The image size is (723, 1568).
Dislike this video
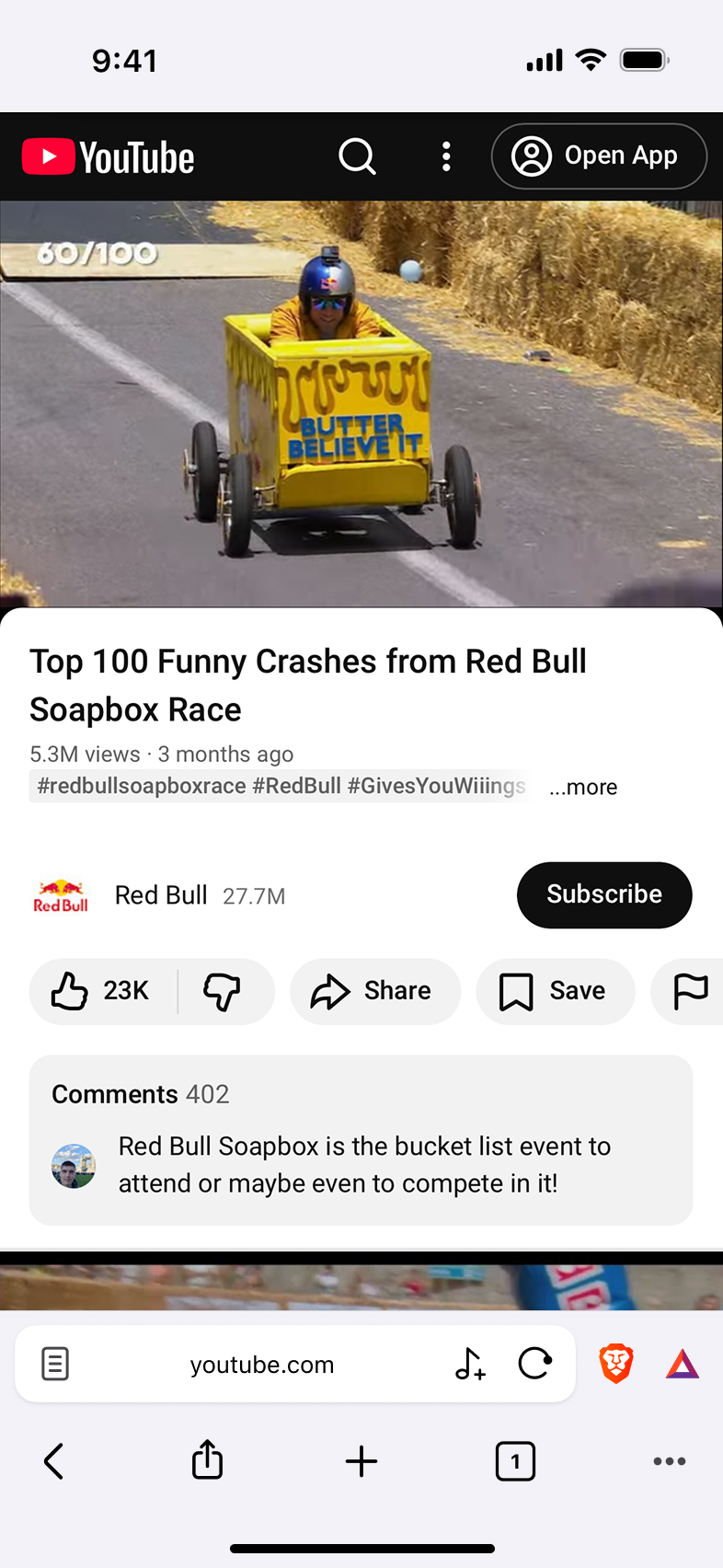point(222,991)
